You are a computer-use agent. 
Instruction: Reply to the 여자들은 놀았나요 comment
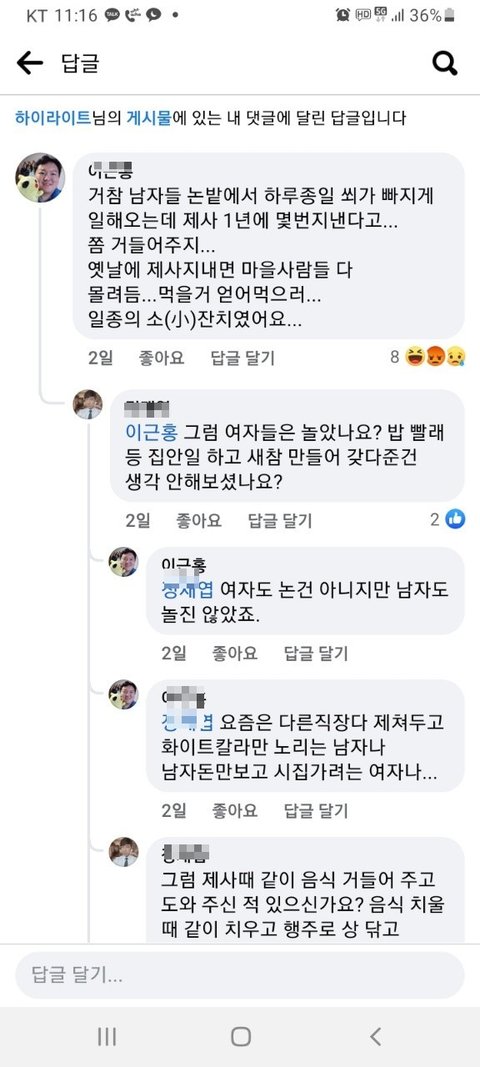tap(280, 521)
